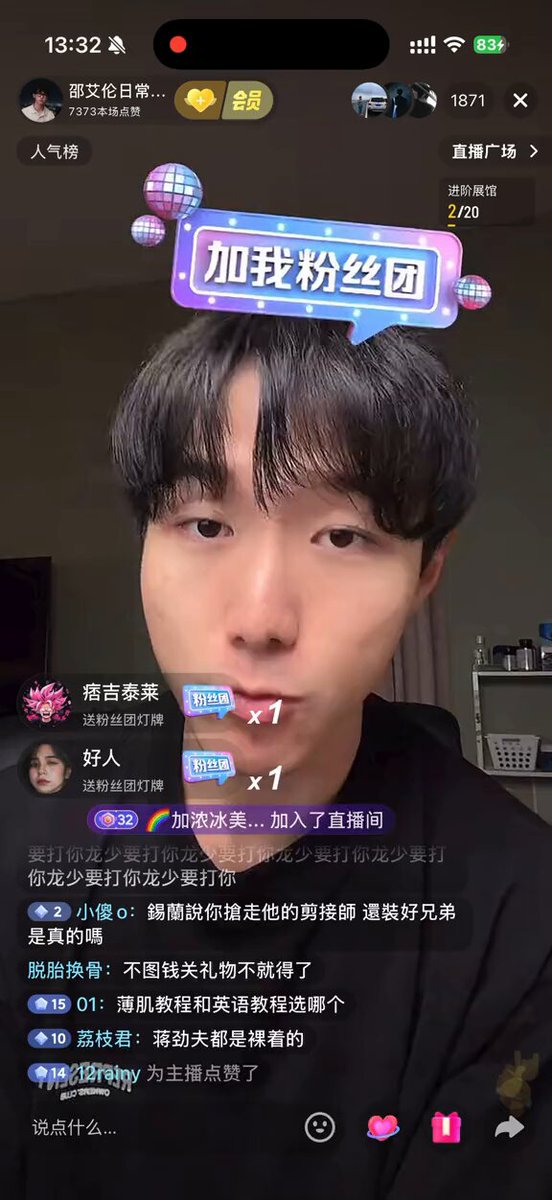Screen dimensions: 552x1200
Task: Open the comment from 小傻o
Action: tap(246, 924)
